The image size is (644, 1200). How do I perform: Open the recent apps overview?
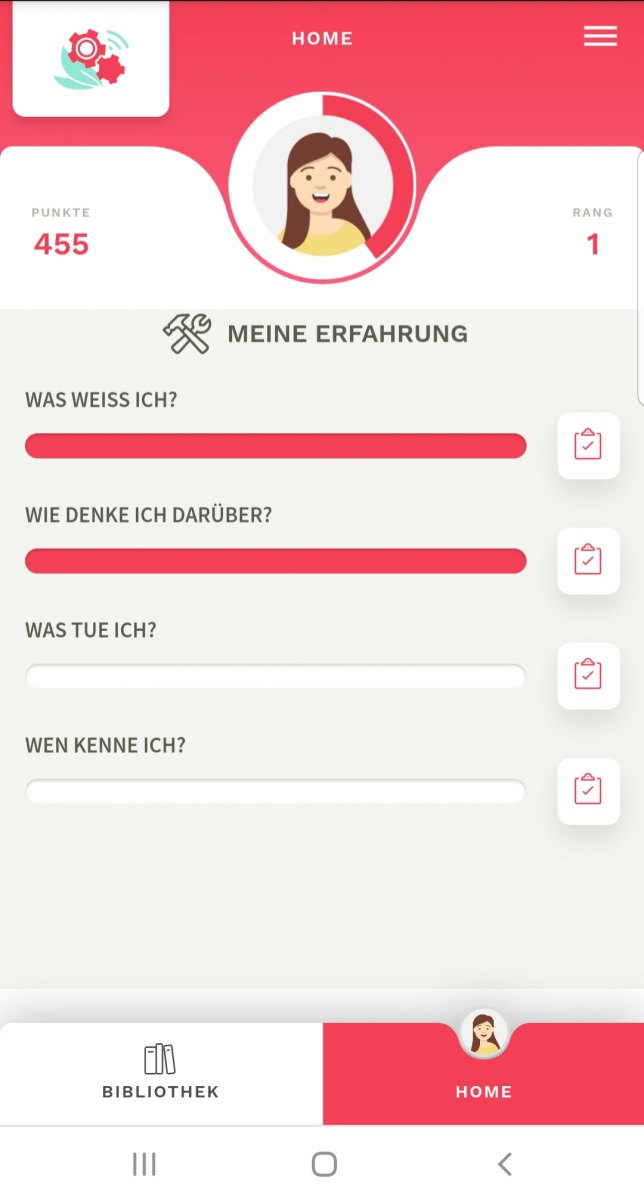pos(145,1163)
